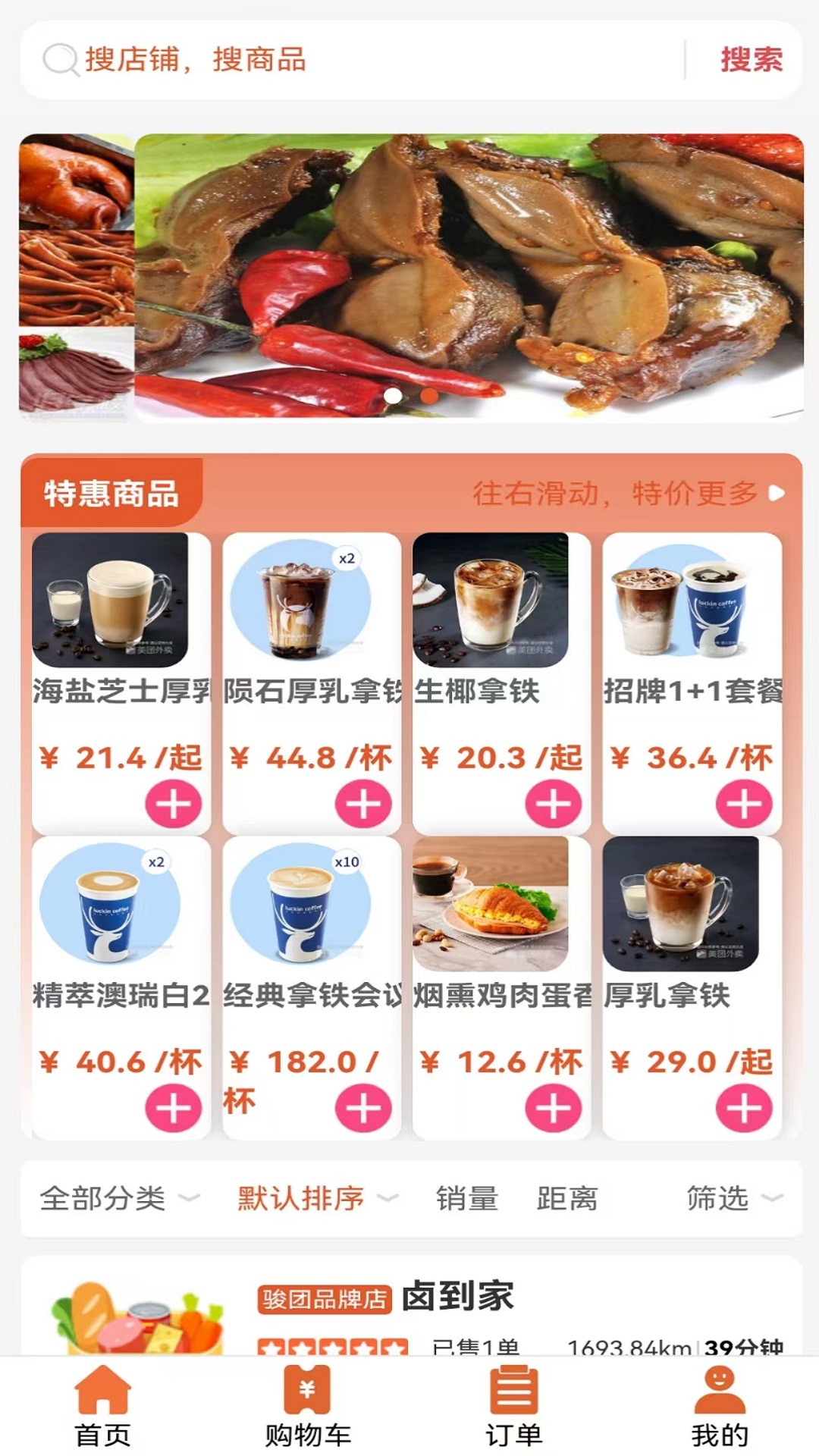The width and height of the screenshot is (819, 1456).
Task: Add 海盐芝士厚乳 item to cart
Action: pos(174,804)
